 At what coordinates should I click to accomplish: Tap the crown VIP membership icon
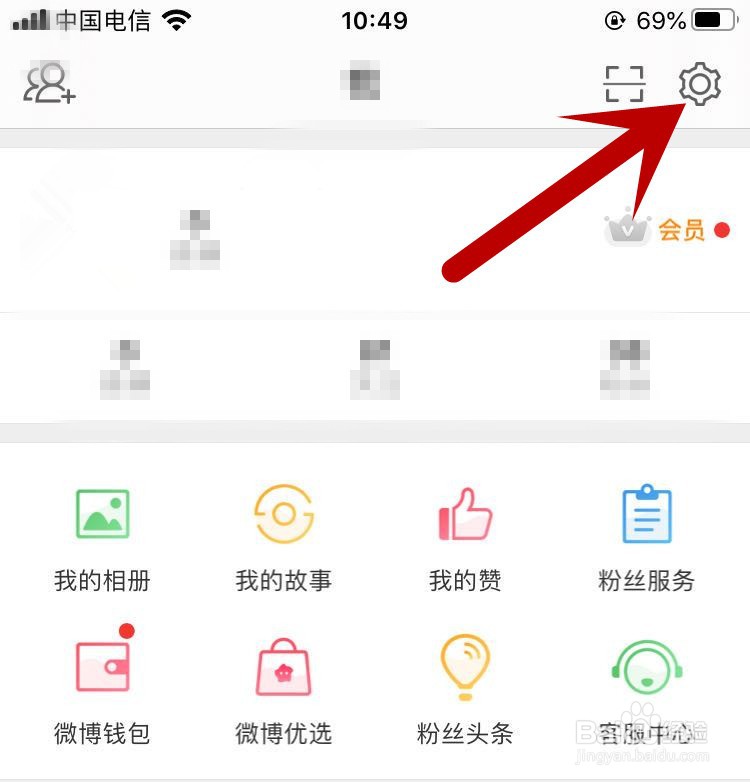coord(627,228)
